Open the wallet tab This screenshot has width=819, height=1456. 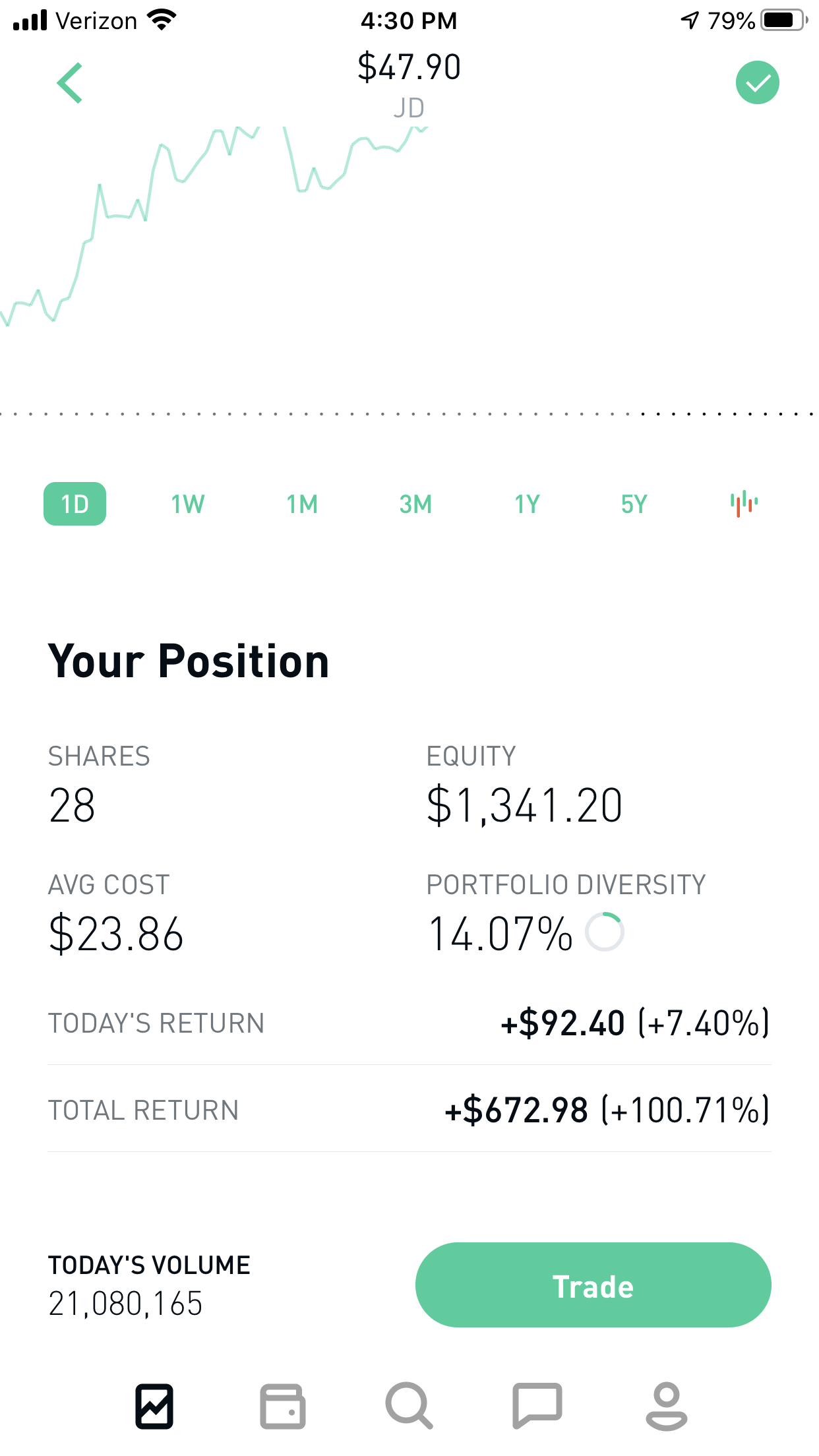(x=283, y=1407)
